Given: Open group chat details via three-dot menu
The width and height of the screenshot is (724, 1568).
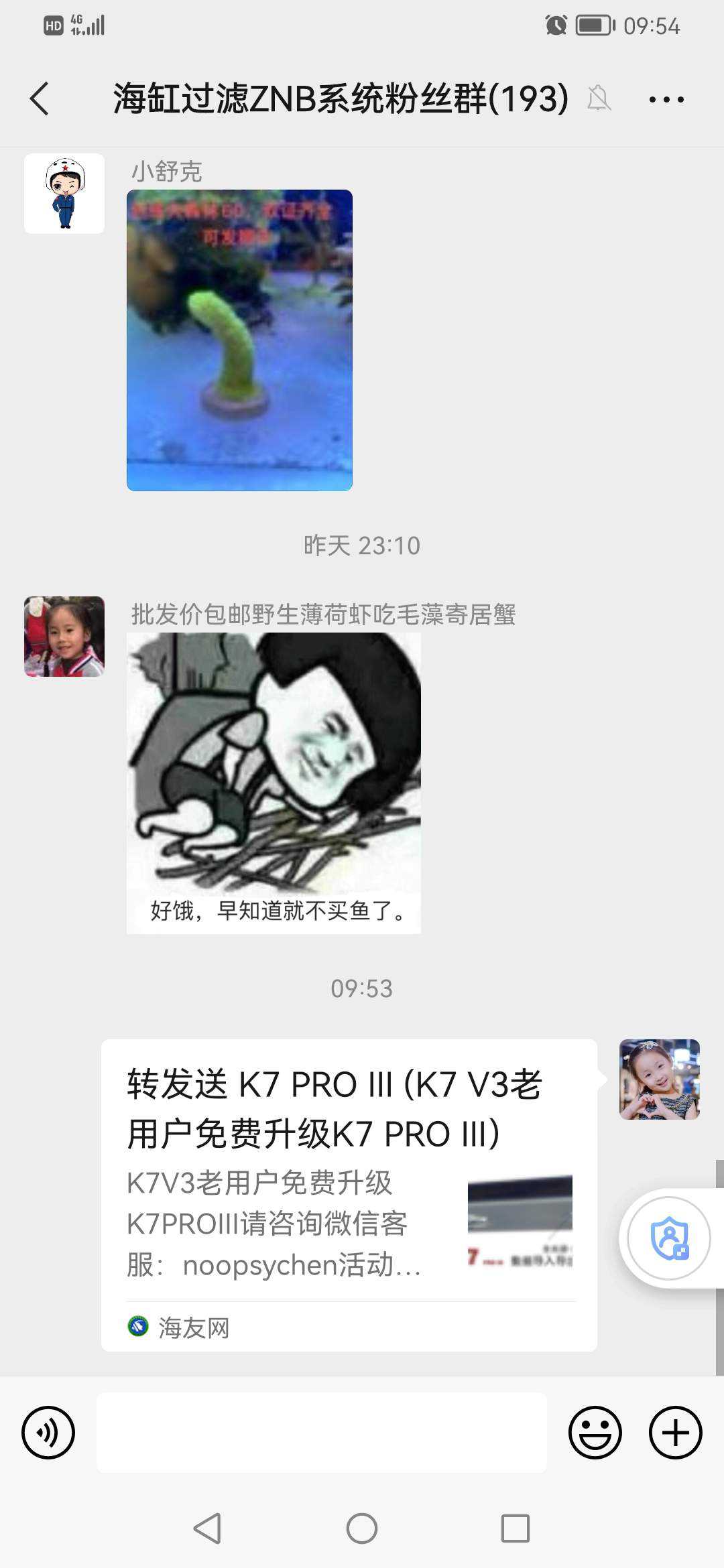Looking at the screenshot, I should click(x=666, y=100).
